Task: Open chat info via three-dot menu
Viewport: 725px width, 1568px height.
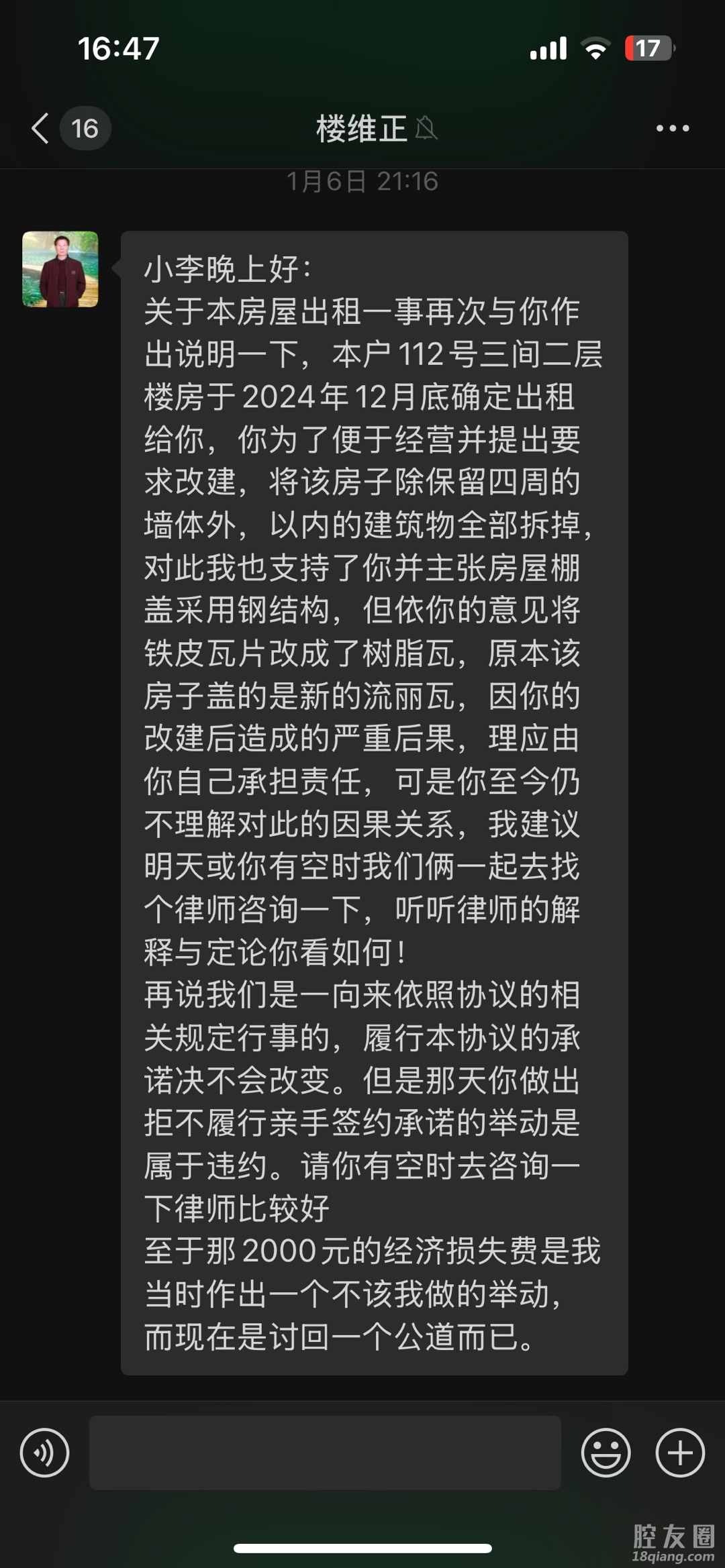Action: (x=673, y=128)
